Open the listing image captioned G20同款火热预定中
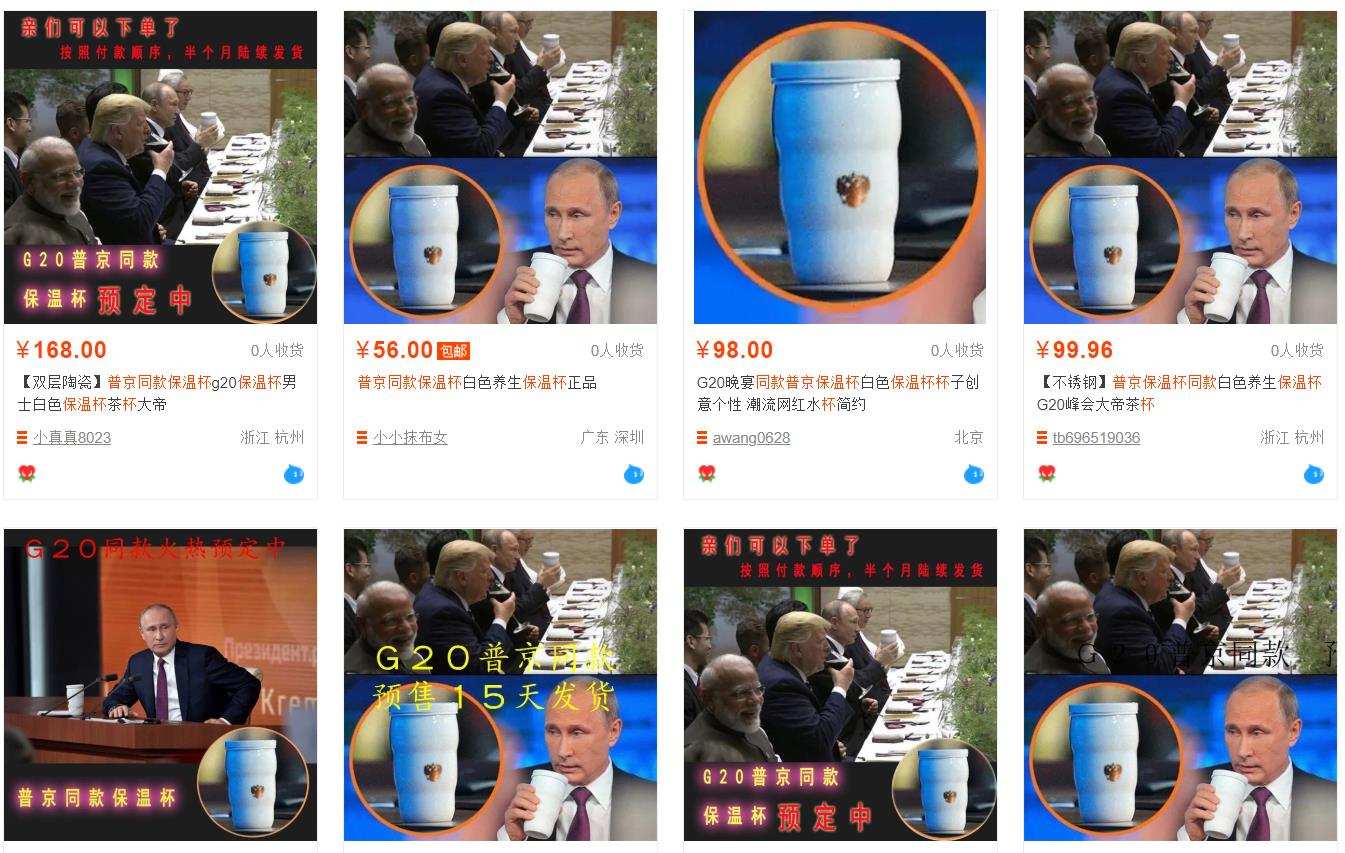1345x853 pixels. point(160,685)
